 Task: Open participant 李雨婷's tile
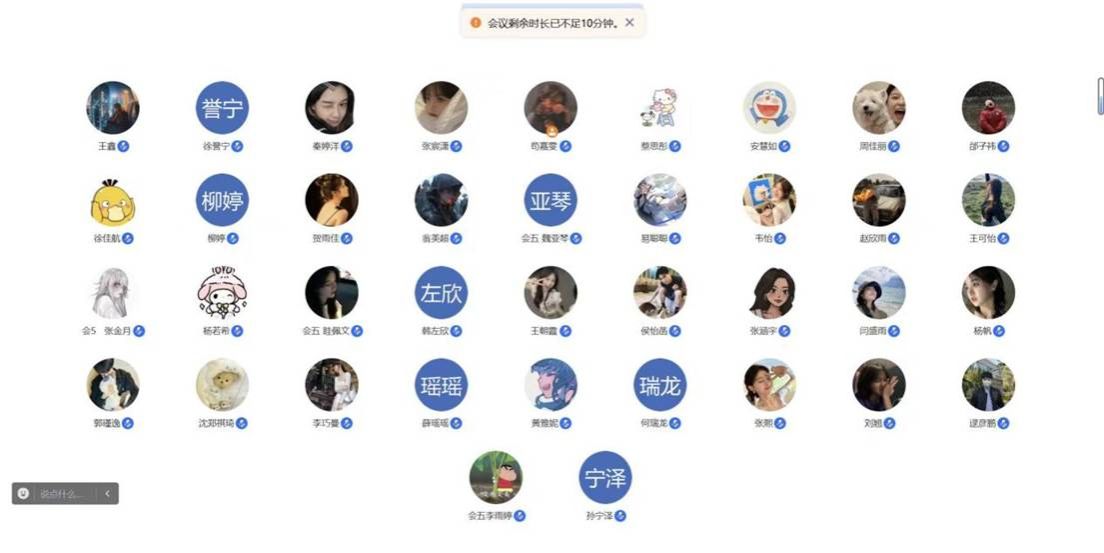point(496,478)
